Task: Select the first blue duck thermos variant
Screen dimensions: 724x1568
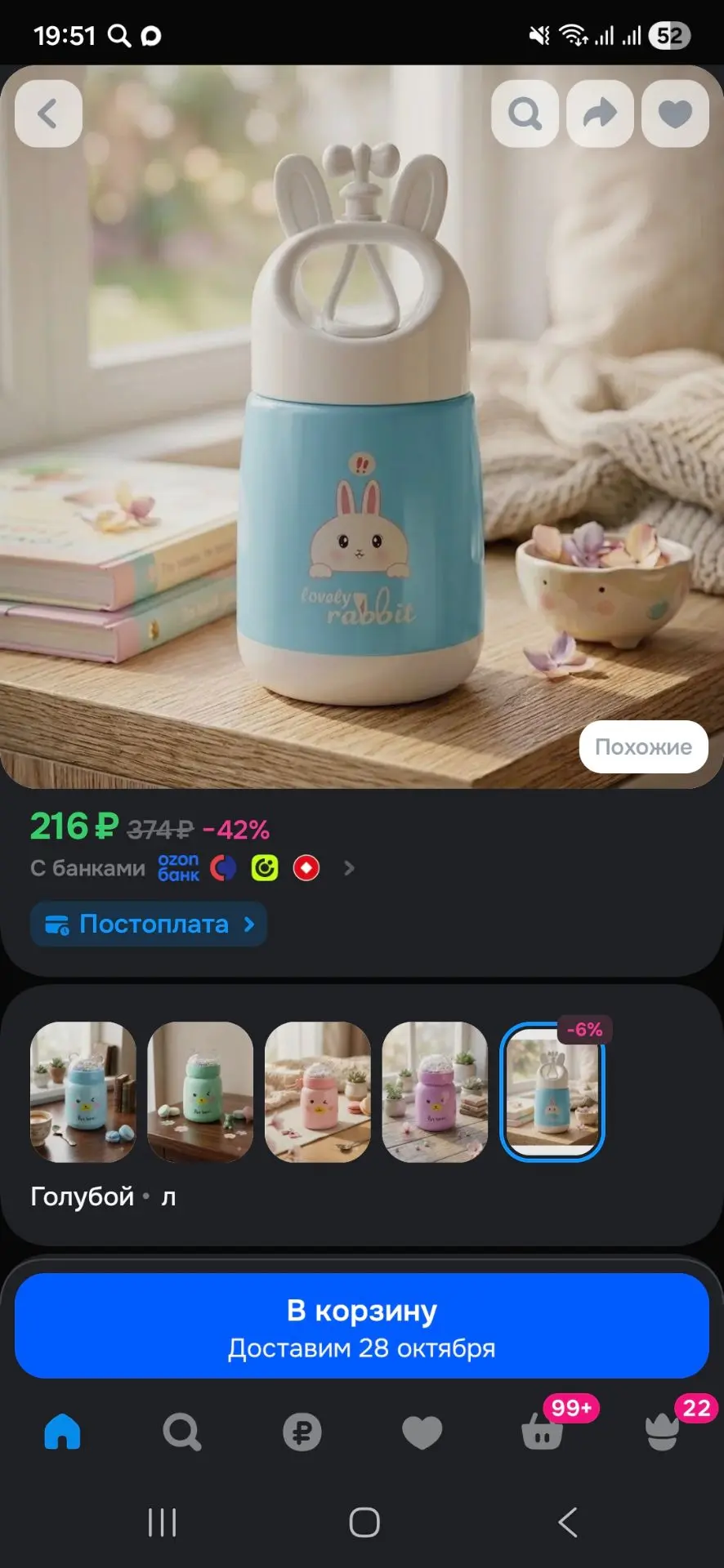Action: pos(83,1092)
